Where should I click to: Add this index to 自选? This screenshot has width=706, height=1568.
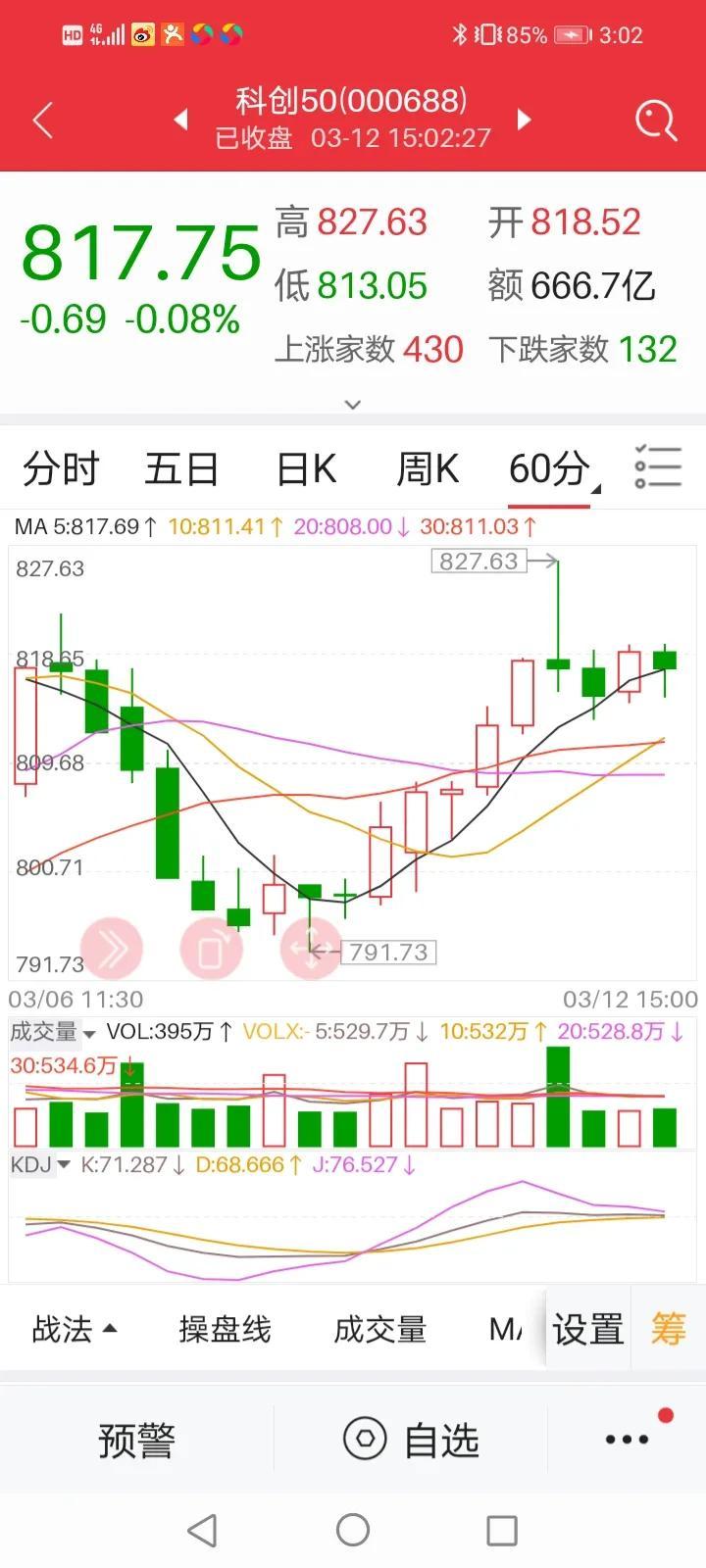click(x=411, y=1440)
